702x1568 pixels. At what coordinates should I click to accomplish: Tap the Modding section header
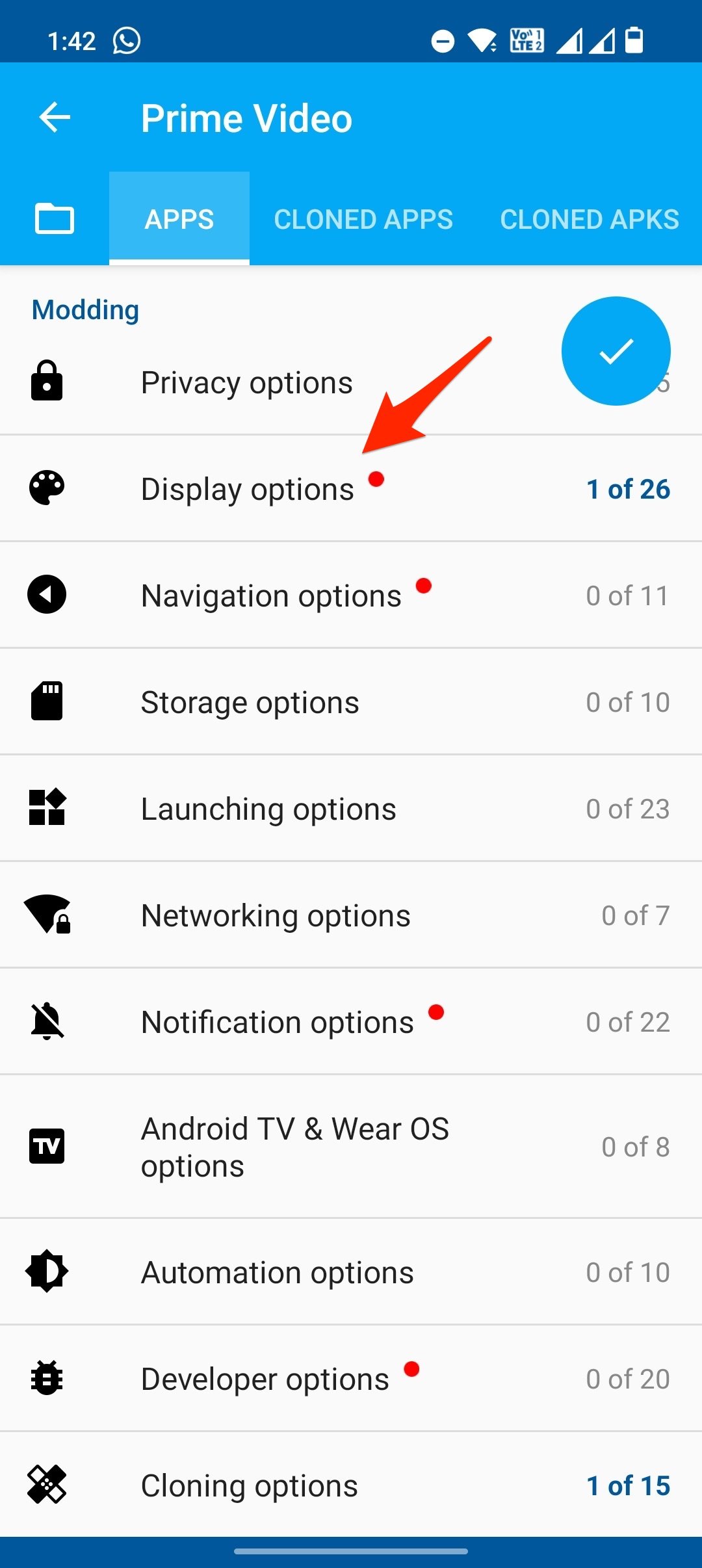tap(84, 310)
